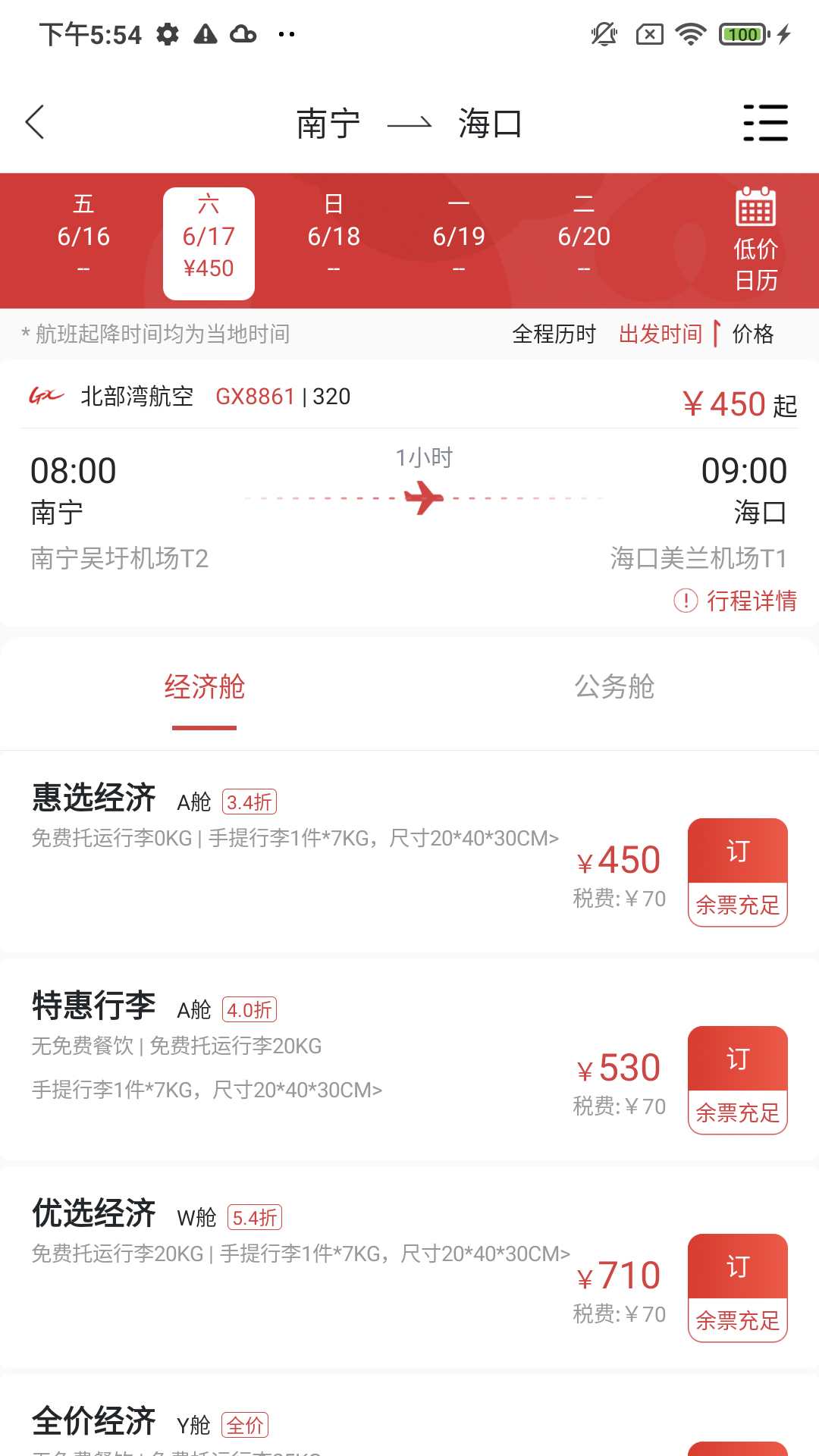Select the 6/20 date option
This screenshot has width=819, height=1456.
point(584,235)
